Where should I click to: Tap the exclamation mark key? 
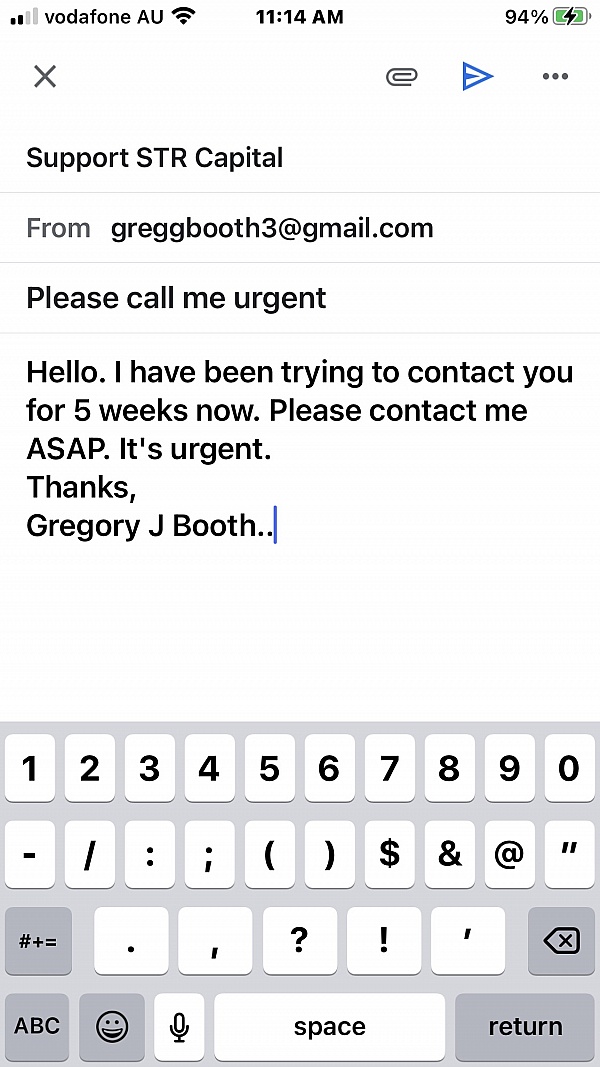tap(384, 941)
